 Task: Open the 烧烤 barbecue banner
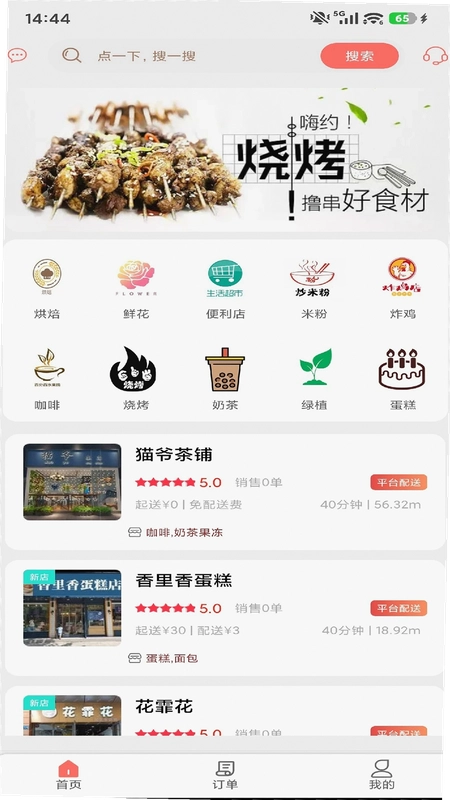tap(225, 160)
